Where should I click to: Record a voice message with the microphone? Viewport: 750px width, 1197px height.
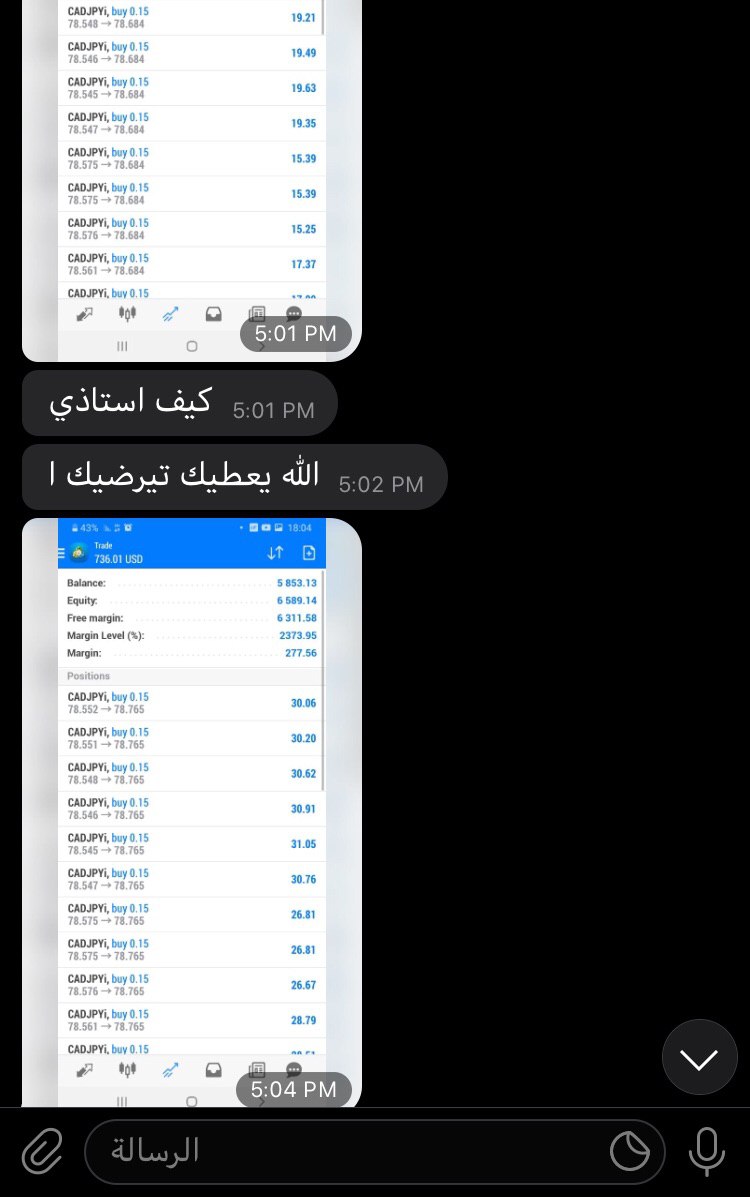pyautogui.click(x=706, y=1152)
